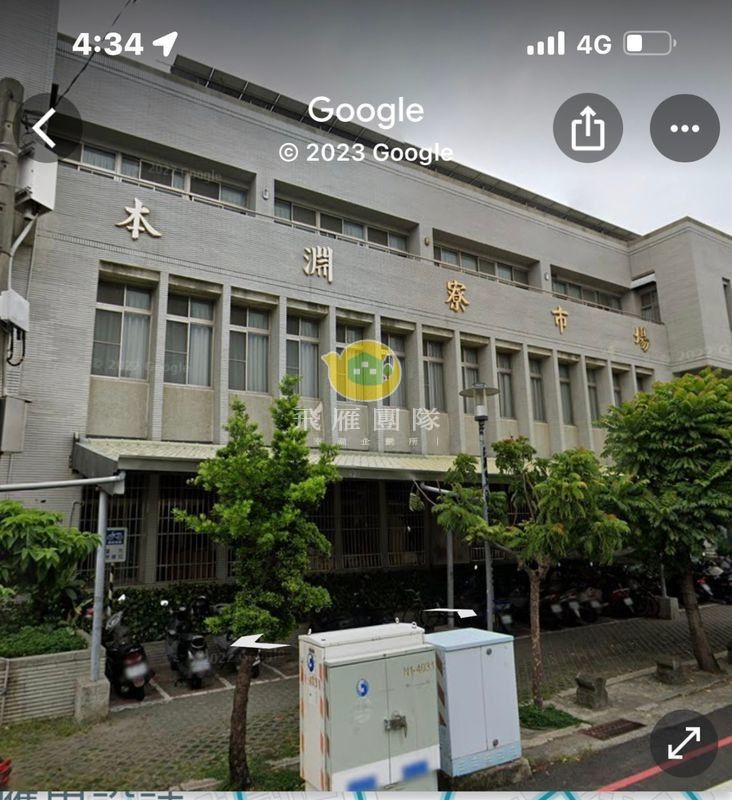Expand Street View to full screen

click(684, 743)
